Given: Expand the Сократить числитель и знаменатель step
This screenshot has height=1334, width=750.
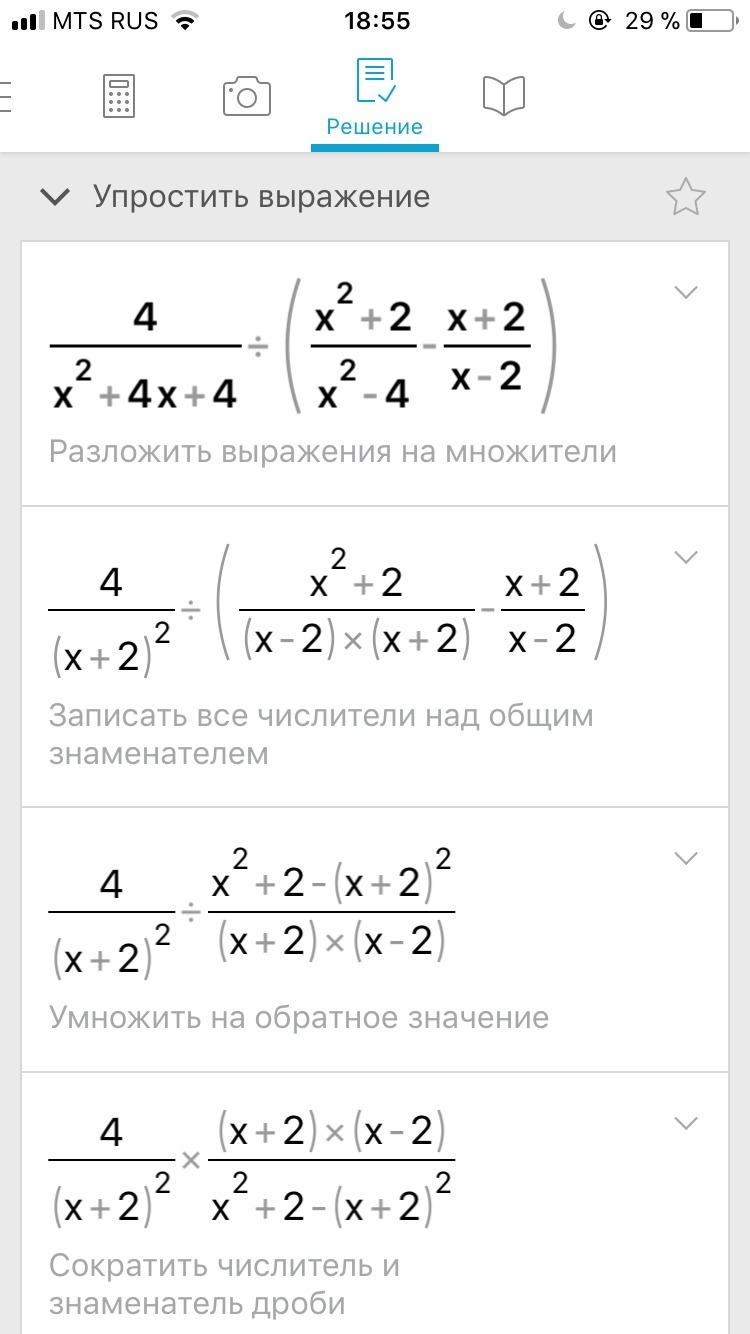Looking at the screenshot, I should point(686,1123).
